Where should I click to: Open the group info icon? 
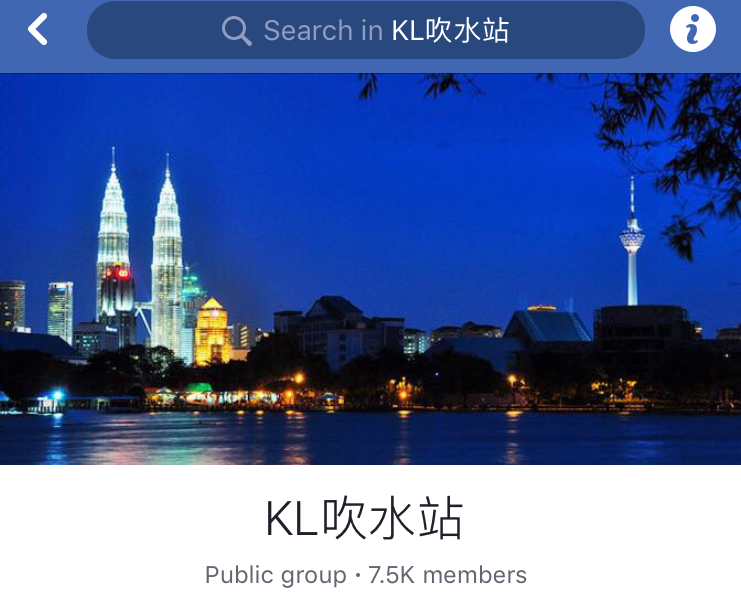693,30
